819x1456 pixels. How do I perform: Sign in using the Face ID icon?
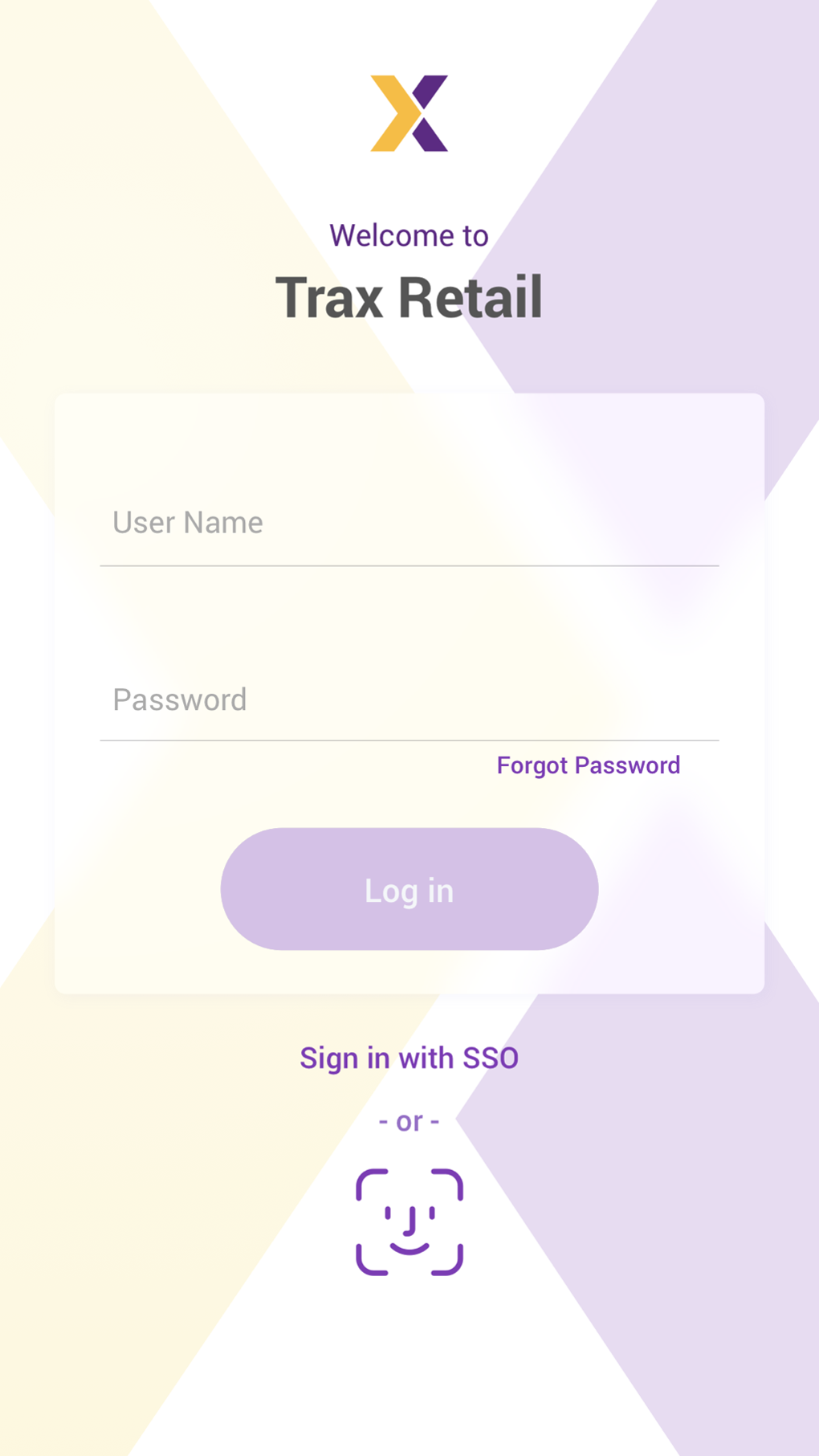click(x=409, y=1221)
